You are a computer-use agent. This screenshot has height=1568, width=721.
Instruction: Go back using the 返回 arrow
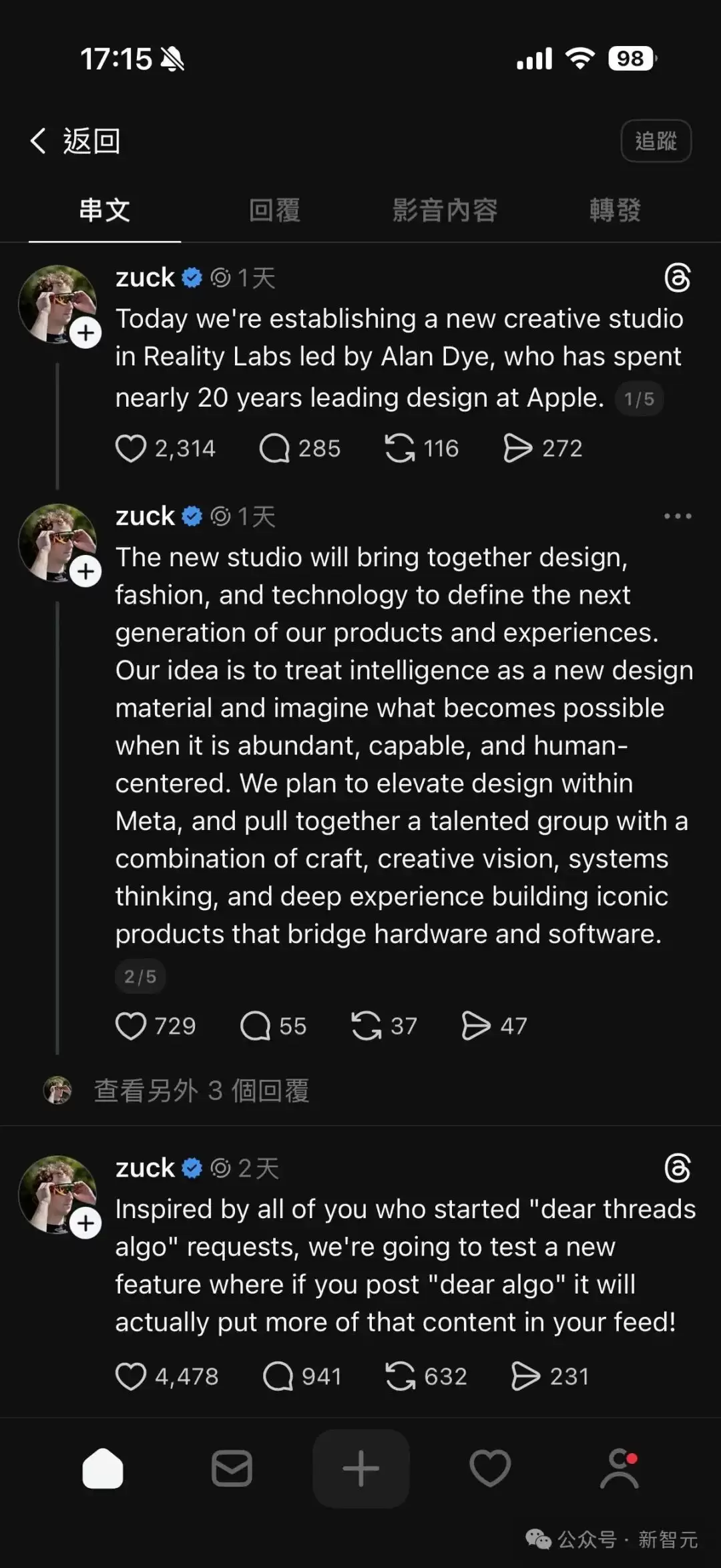(x=75, y=141)
